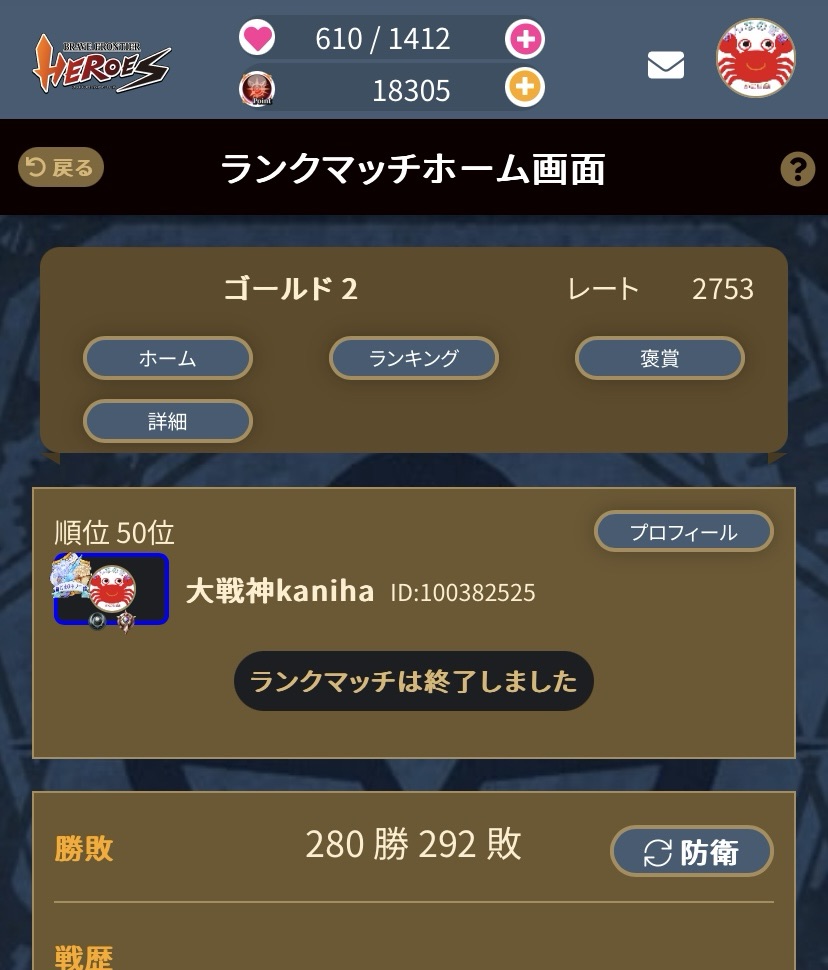Switch to the ホーム tab
Viewport: 828px width, 970px height.
click(x=168, y=358)
